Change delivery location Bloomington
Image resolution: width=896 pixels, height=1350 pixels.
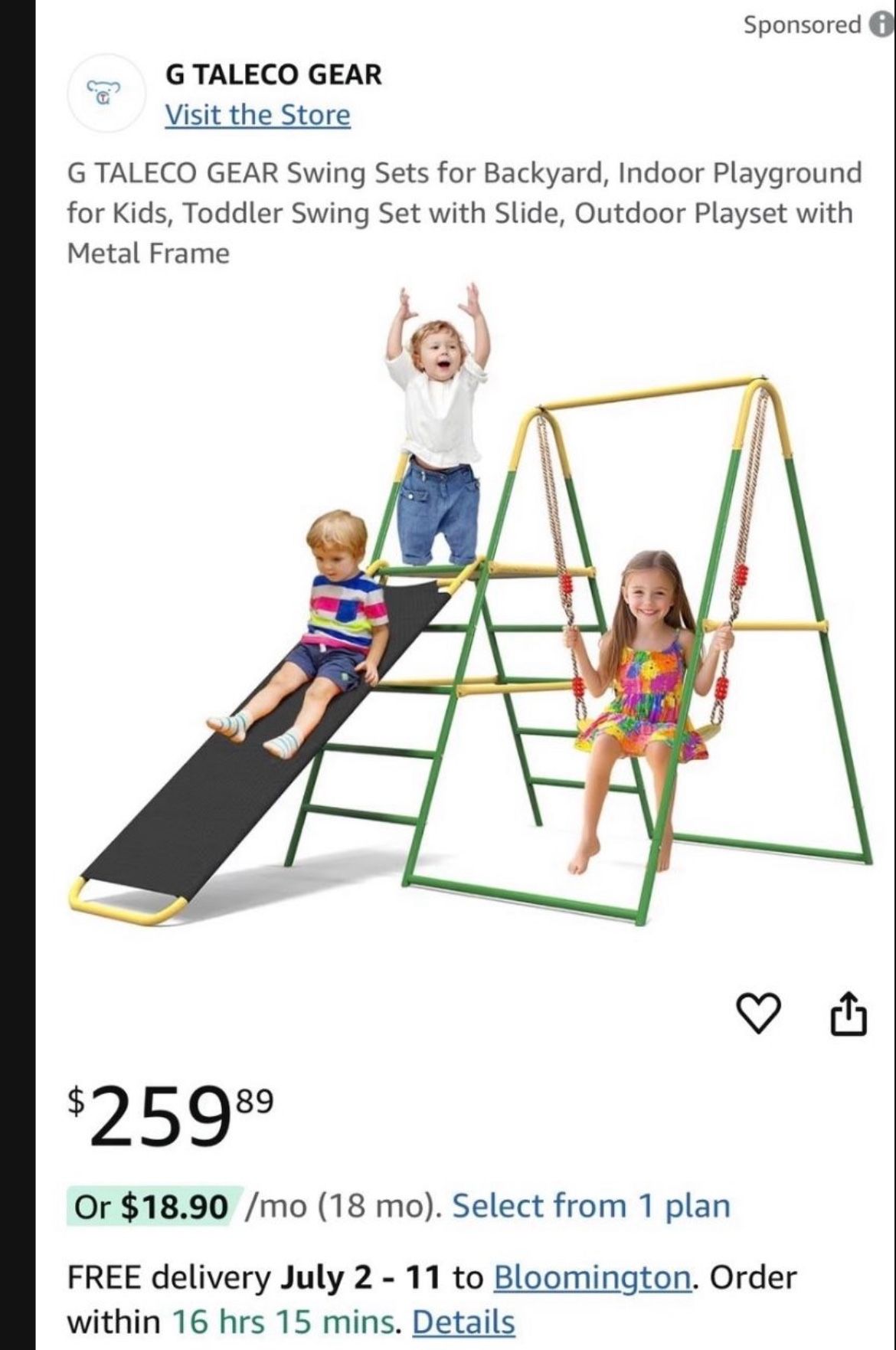point(592,1277)
